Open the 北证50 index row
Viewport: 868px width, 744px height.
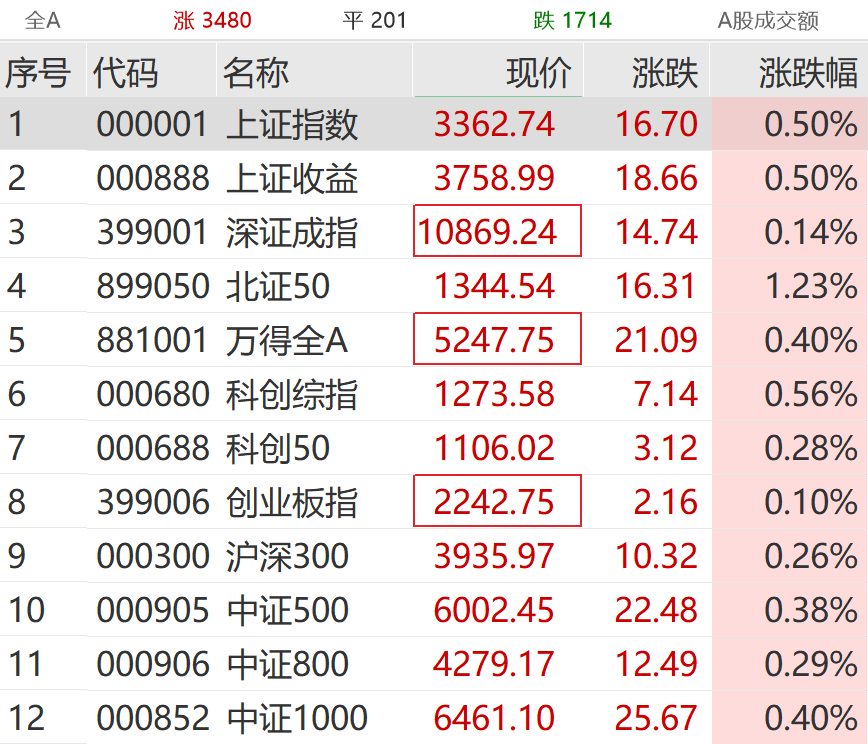(x=278, y=287)
